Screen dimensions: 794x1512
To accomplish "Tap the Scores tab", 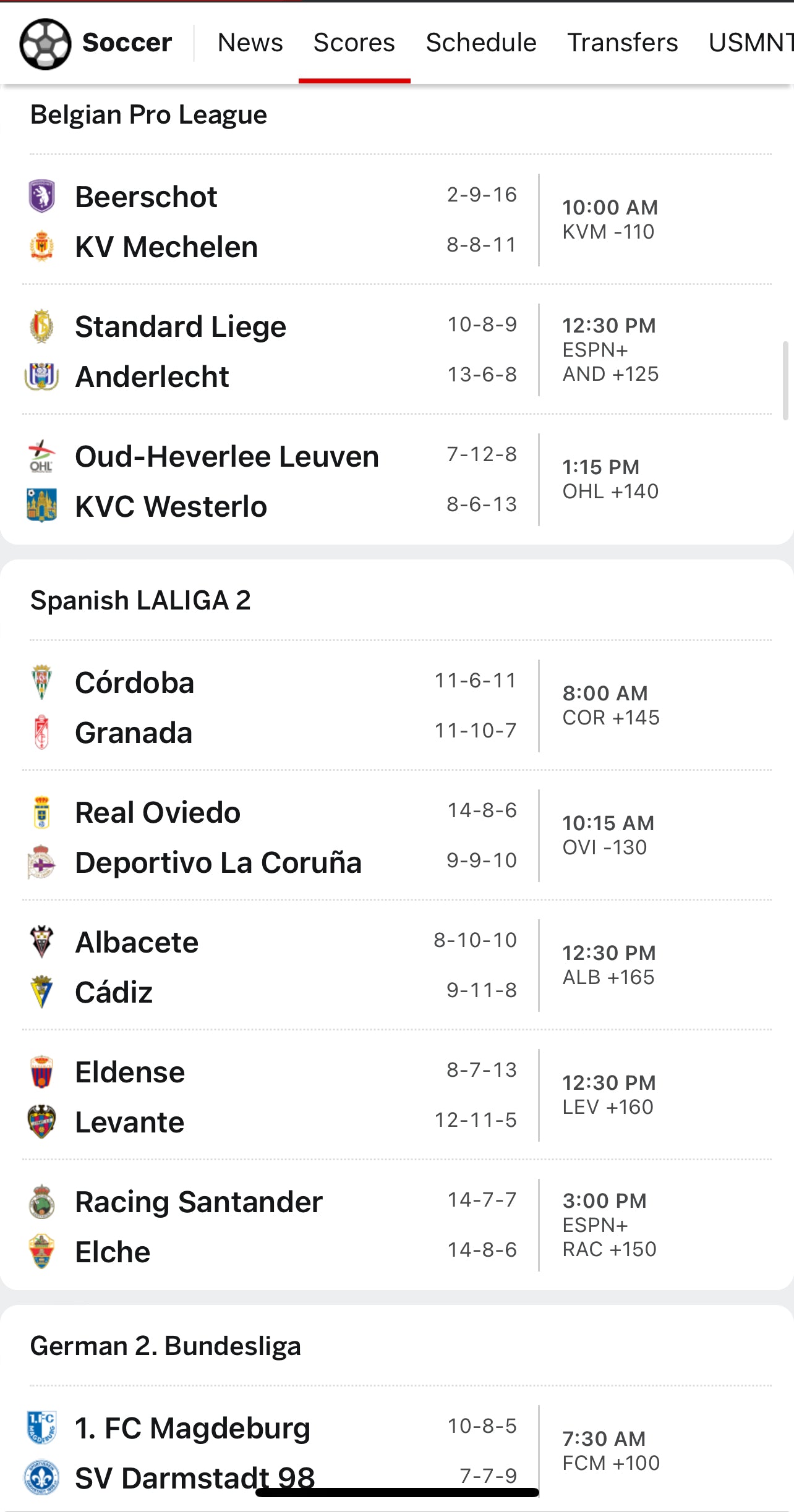I will tap(354, 43).
